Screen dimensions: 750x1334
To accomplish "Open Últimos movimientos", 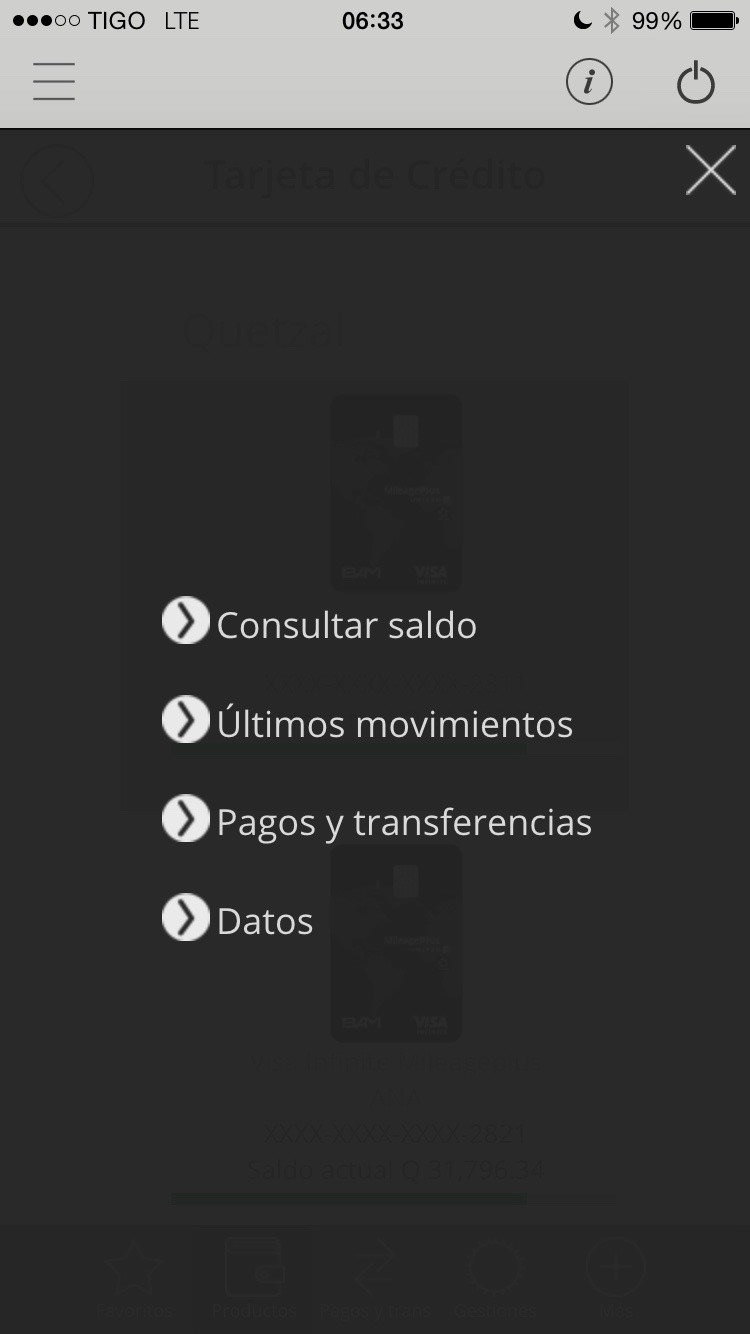I will [x=368, y=722].
